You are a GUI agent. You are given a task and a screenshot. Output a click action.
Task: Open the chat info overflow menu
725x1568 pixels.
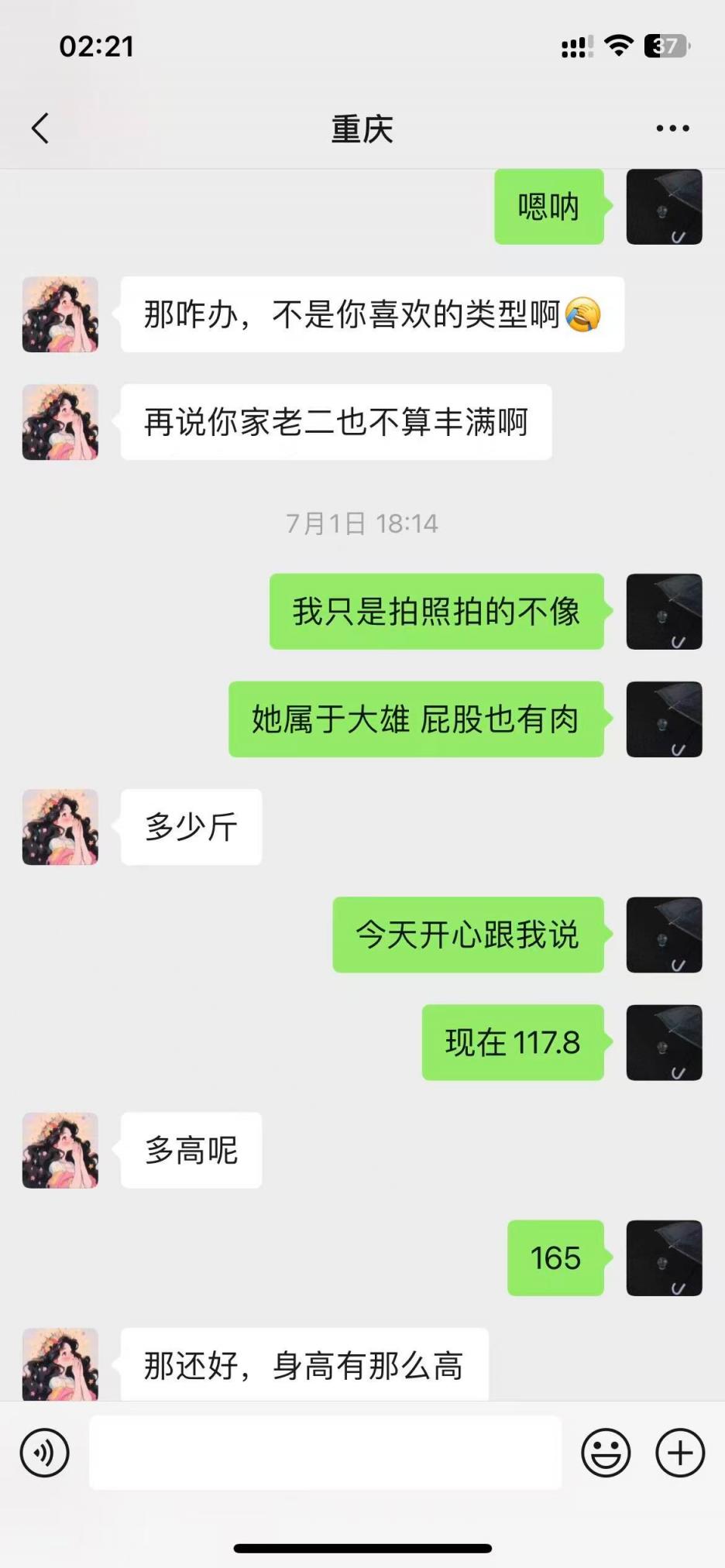(x=672, y=129)
